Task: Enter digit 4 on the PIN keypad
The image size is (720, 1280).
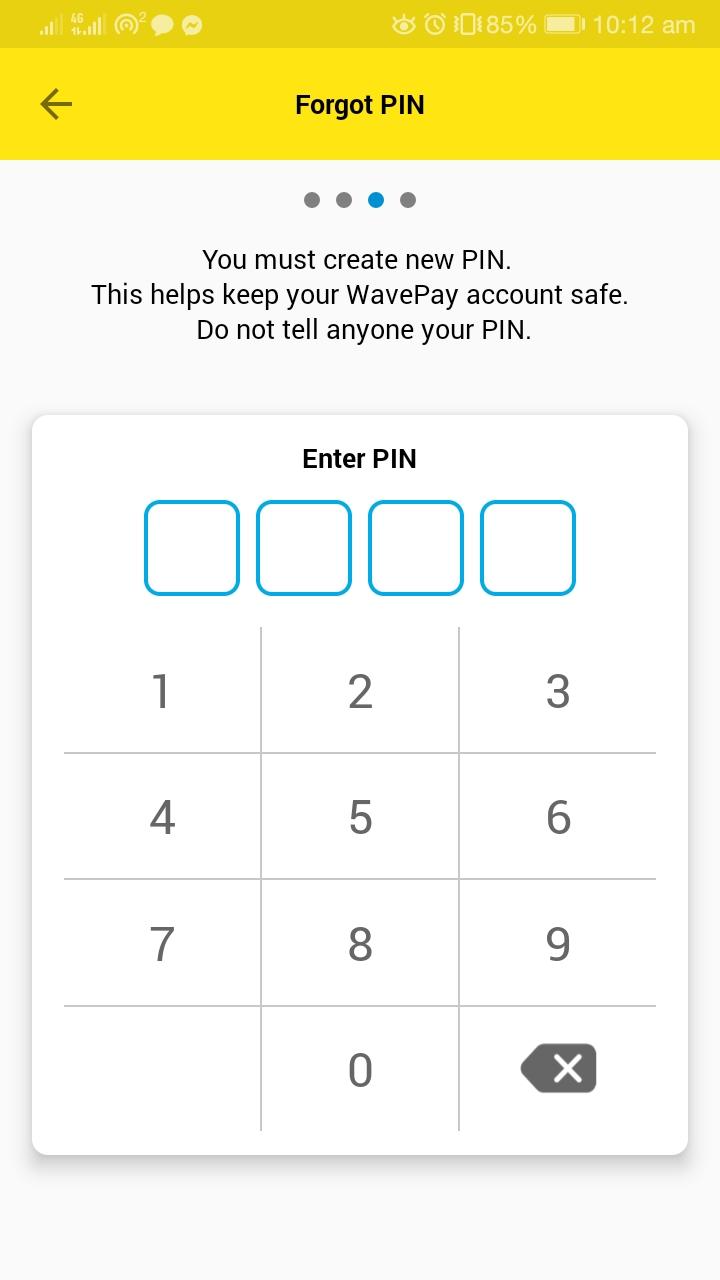Action: 161,817
